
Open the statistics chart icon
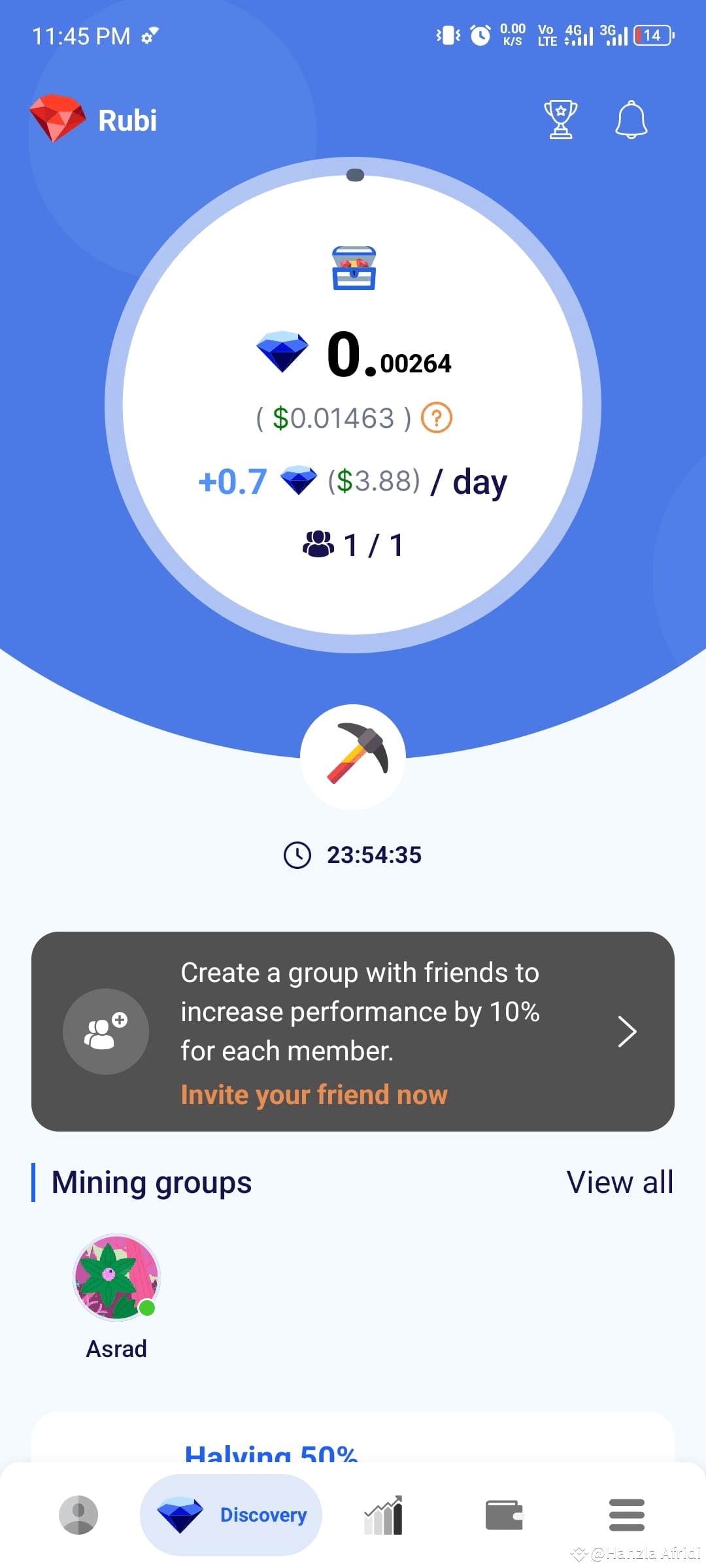click(x=382, y=1516)
